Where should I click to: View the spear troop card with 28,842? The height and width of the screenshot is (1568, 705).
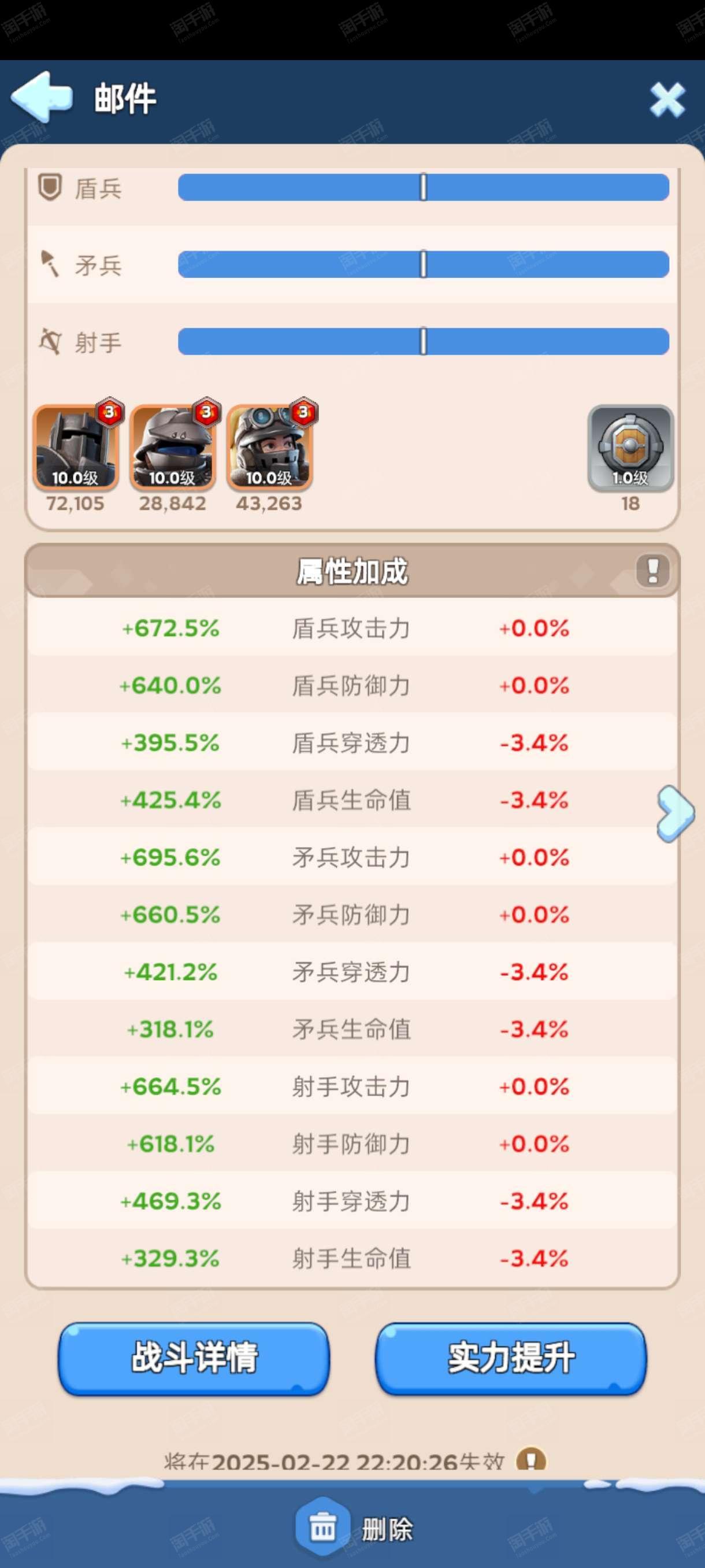pyautogui.click(x=173, y=448)
